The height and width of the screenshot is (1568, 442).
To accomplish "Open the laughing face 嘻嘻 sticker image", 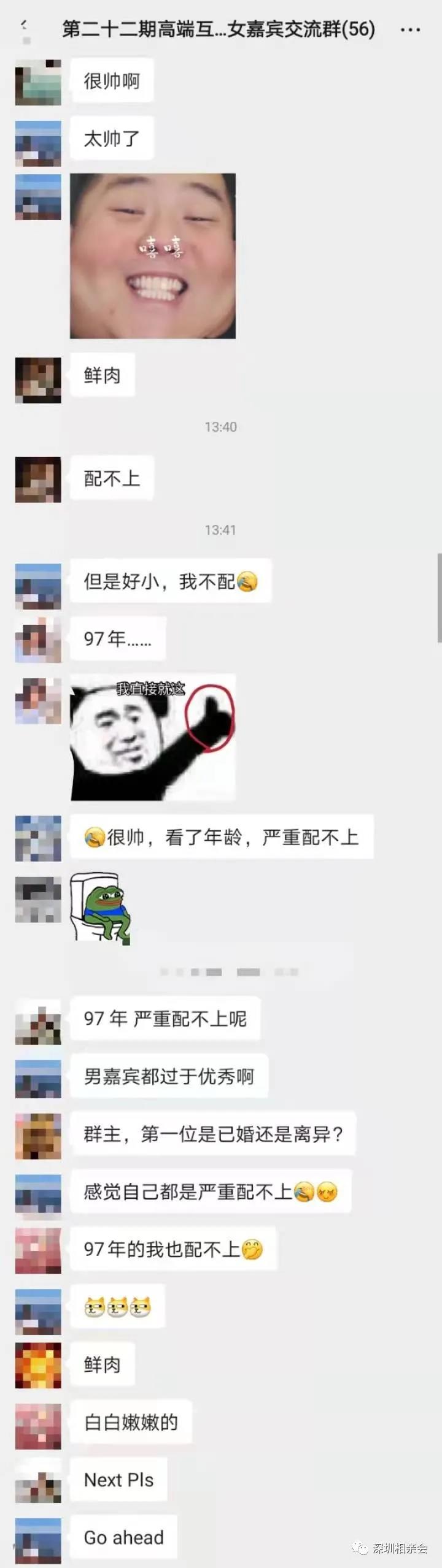I will click(x=153, y=256).
